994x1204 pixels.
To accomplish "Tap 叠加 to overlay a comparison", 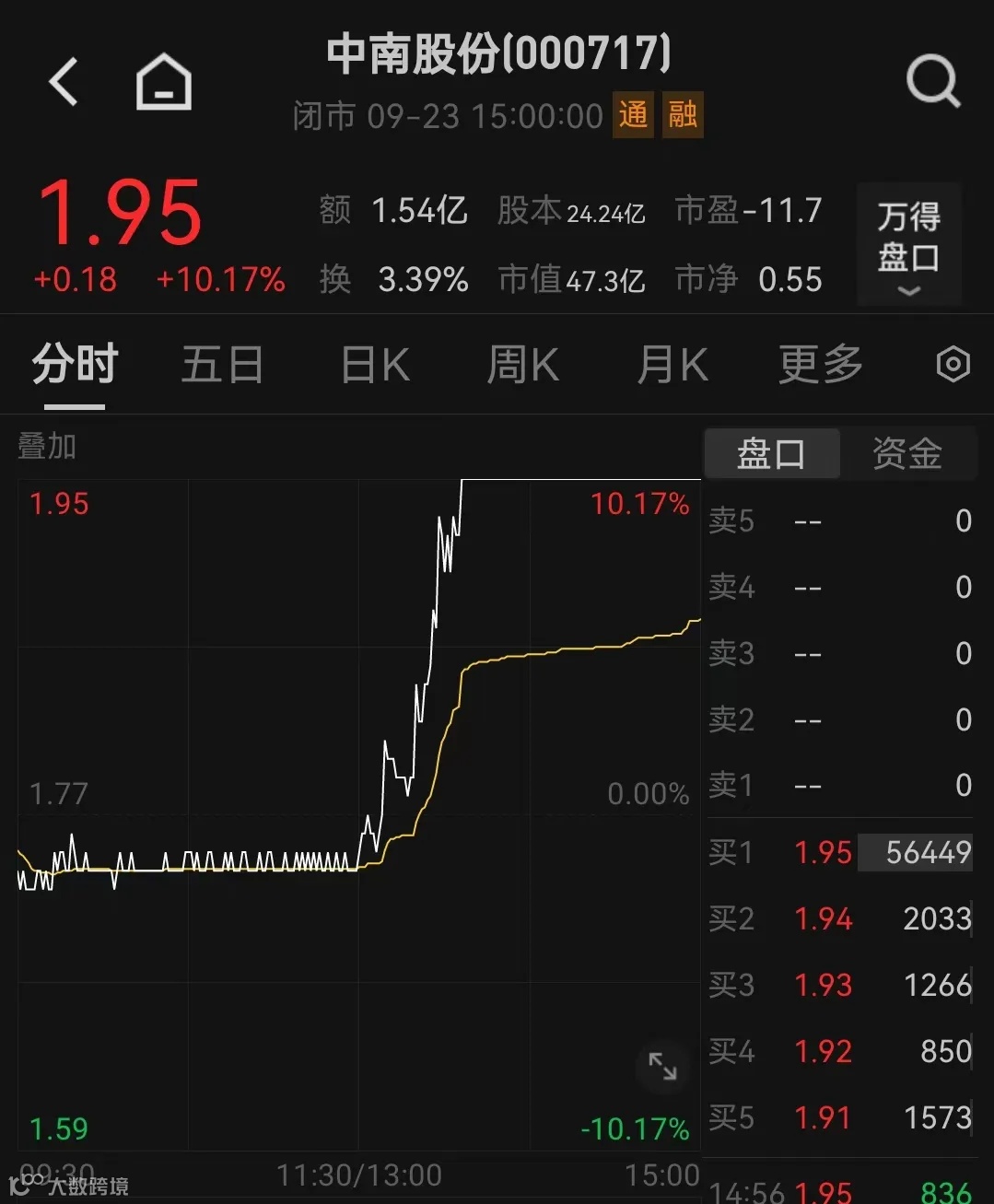I will (x=47, y=446).
